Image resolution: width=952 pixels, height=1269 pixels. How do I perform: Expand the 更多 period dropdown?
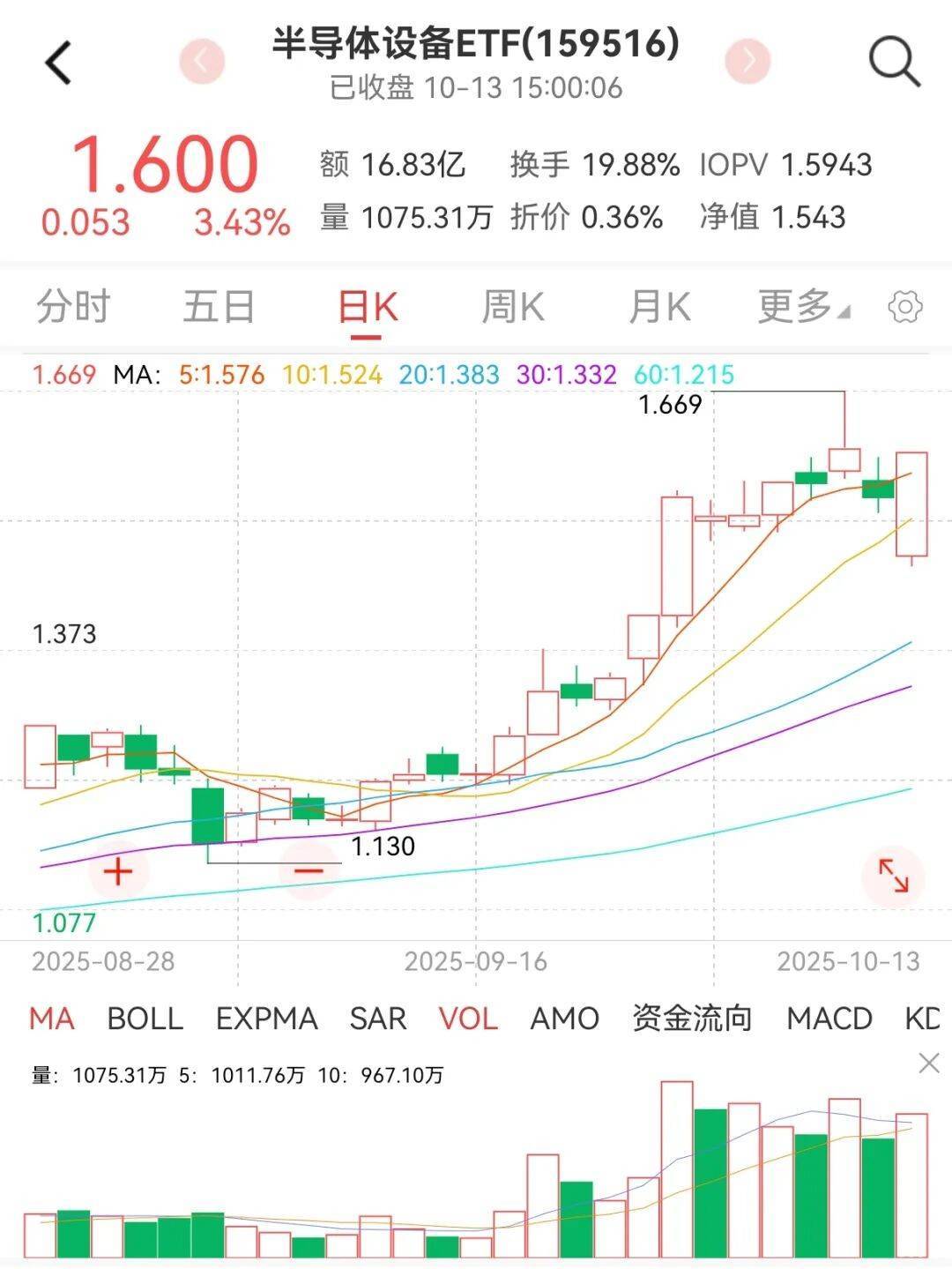[x=802, y=307]
